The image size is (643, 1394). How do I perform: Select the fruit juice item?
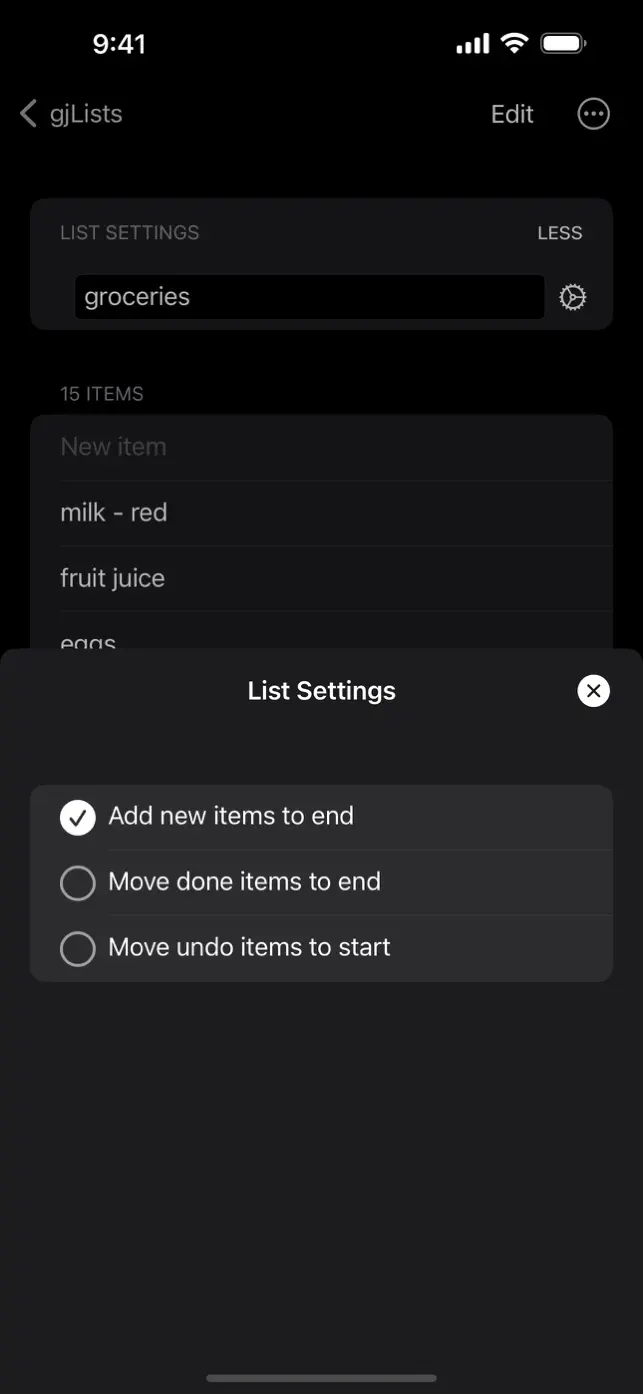click(320, 578)
